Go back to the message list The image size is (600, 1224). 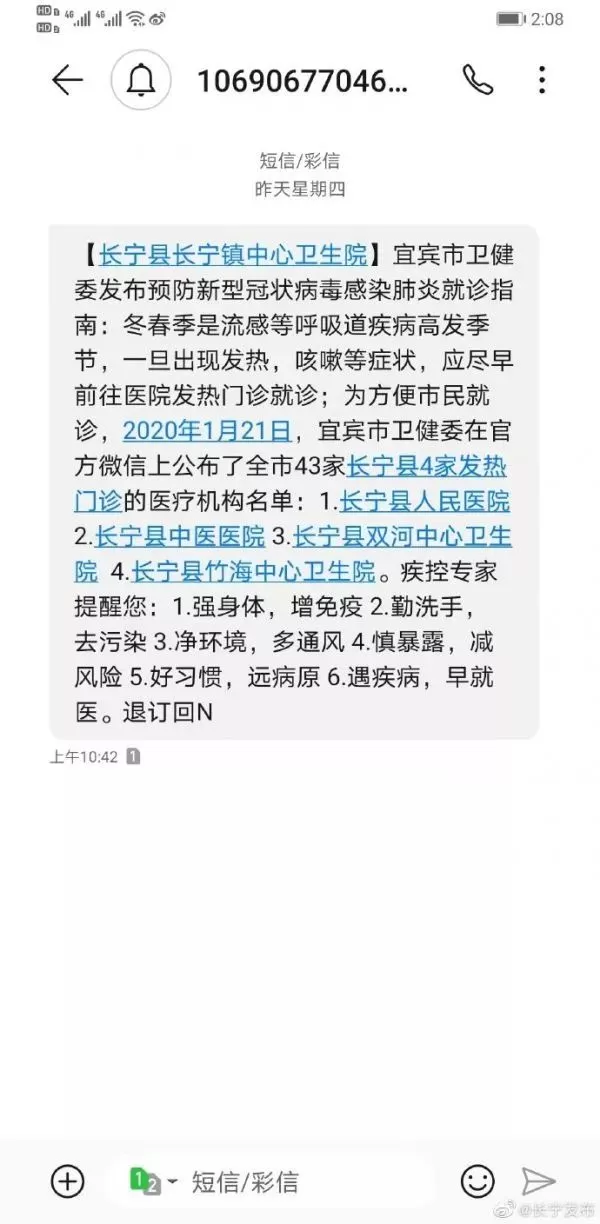(67, 81)
